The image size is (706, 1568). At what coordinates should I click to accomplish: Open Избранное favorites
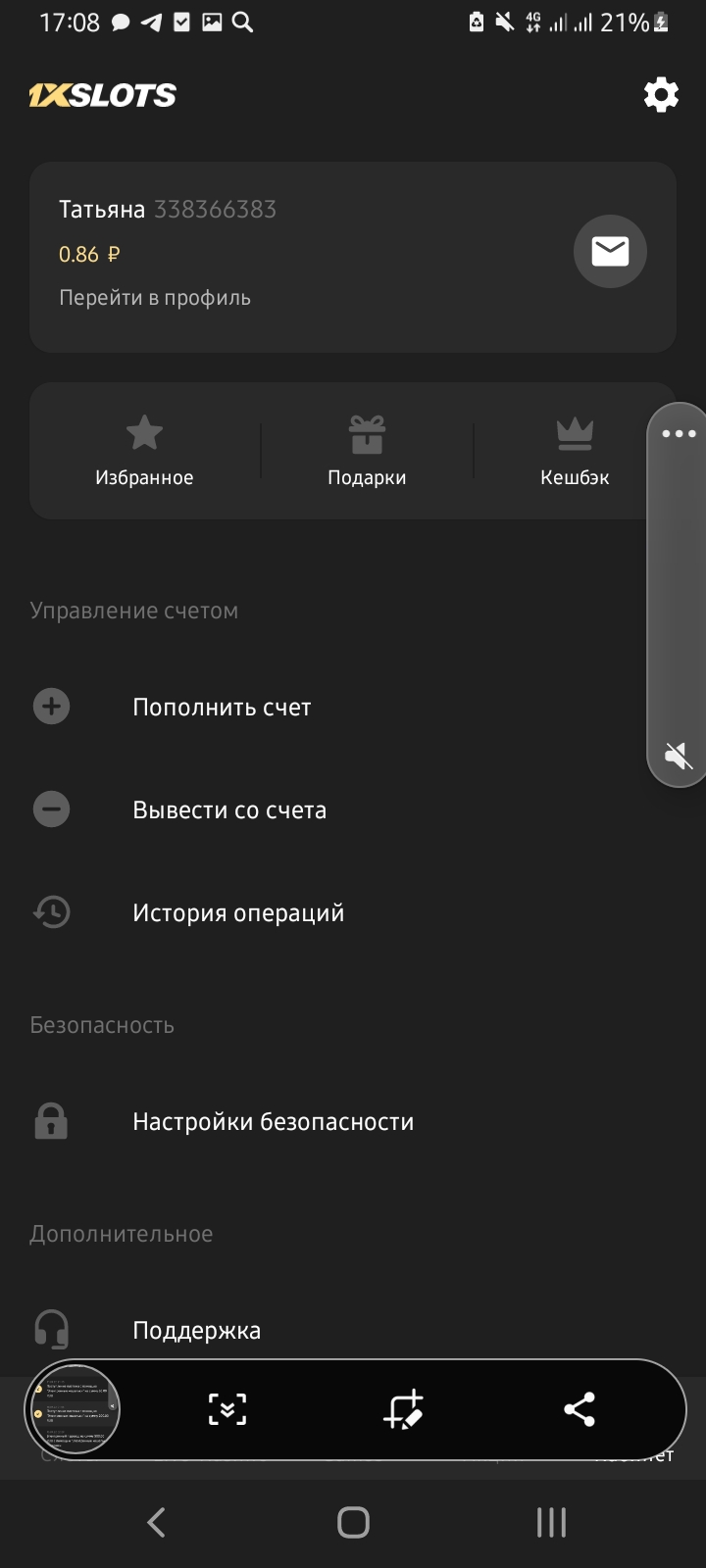coord(144,451)
